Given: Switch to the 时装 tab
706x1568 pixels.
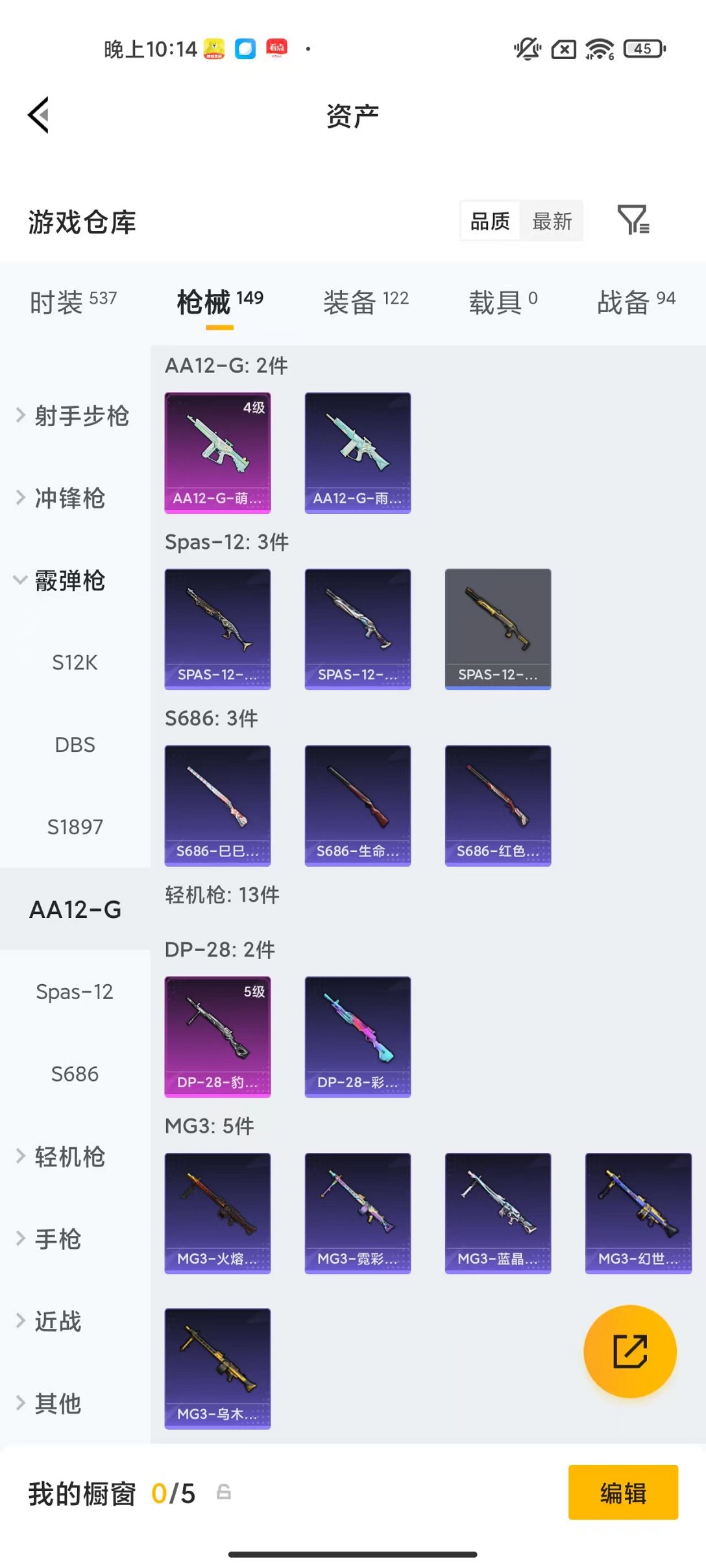Looking at the screenshot, I should click(x=73, y=302).
